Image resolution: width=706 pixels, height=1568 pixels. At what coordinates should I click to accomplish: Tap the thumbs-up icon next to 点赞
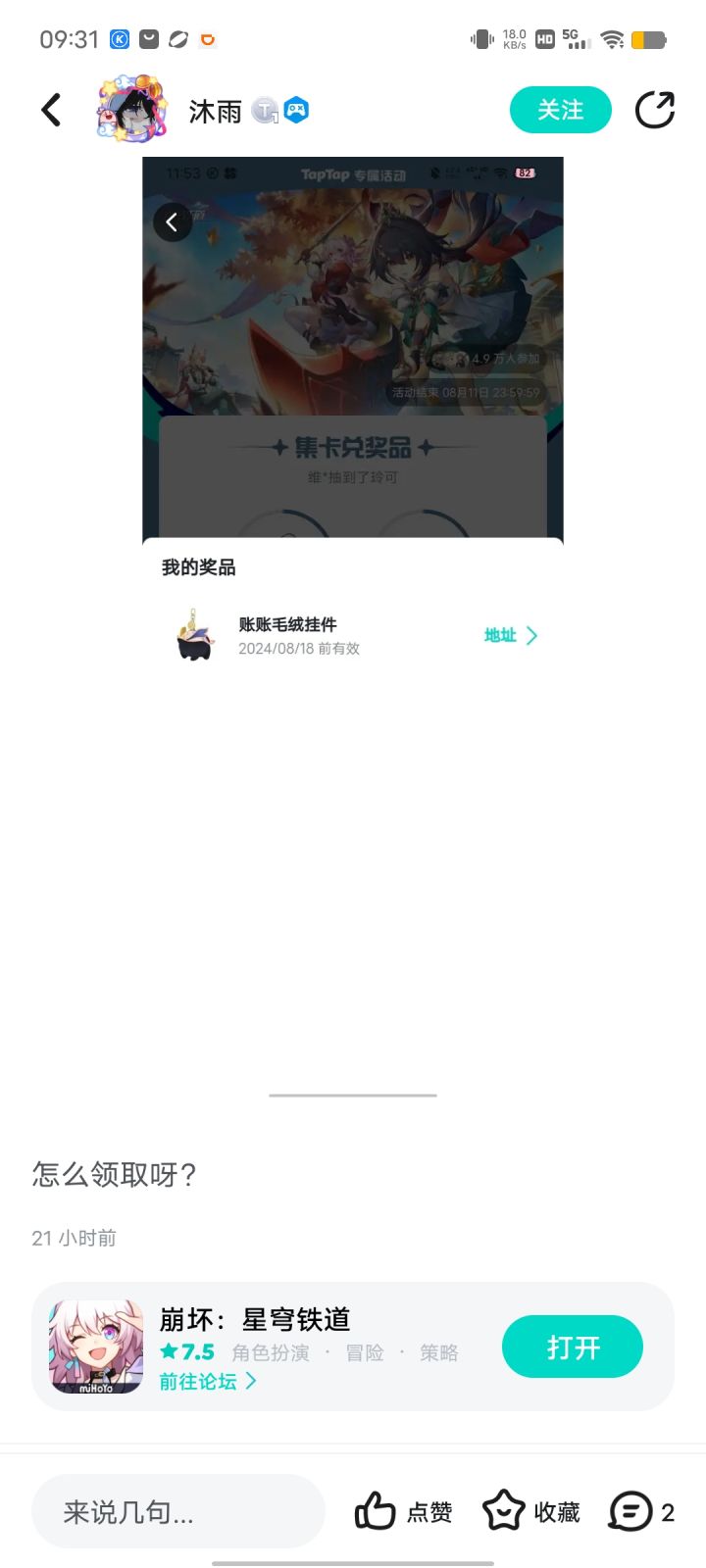tap(376, 1509)
